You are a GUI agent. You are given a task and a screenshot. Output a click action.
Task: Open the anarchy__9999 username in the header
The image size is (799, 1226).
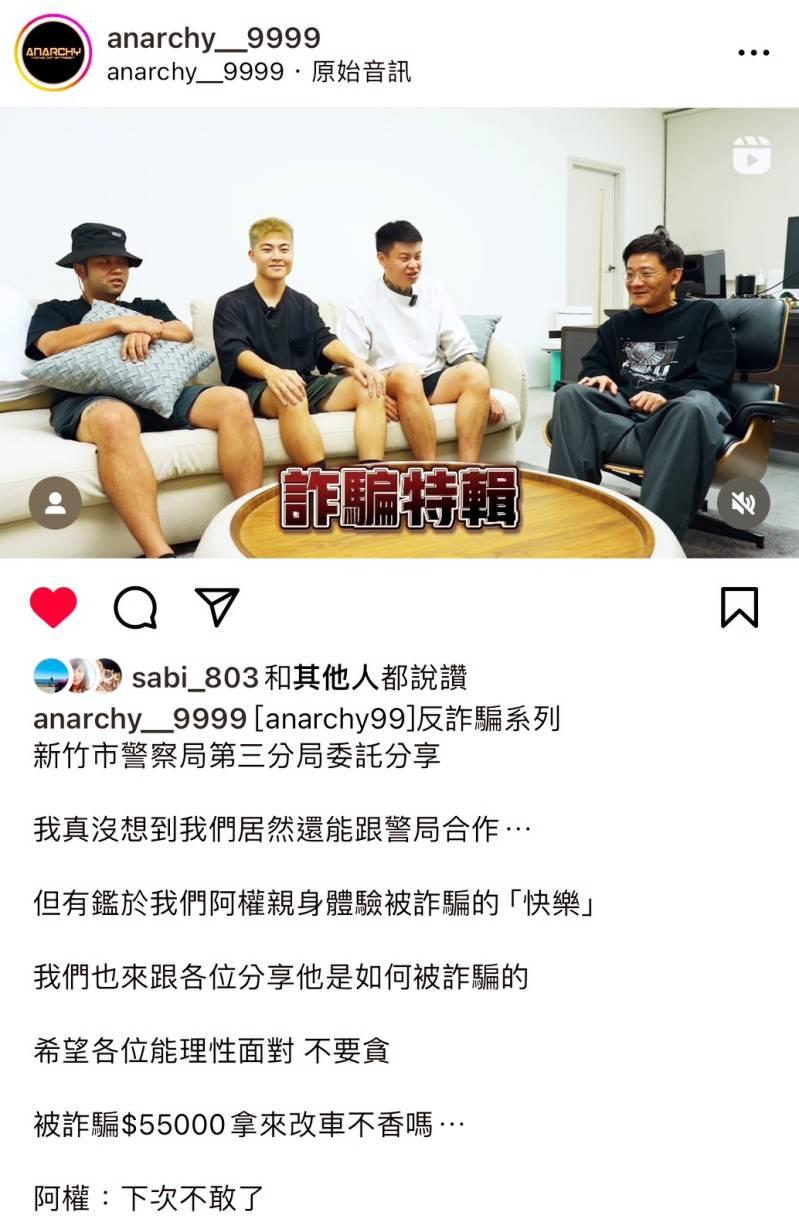(213, 38)
